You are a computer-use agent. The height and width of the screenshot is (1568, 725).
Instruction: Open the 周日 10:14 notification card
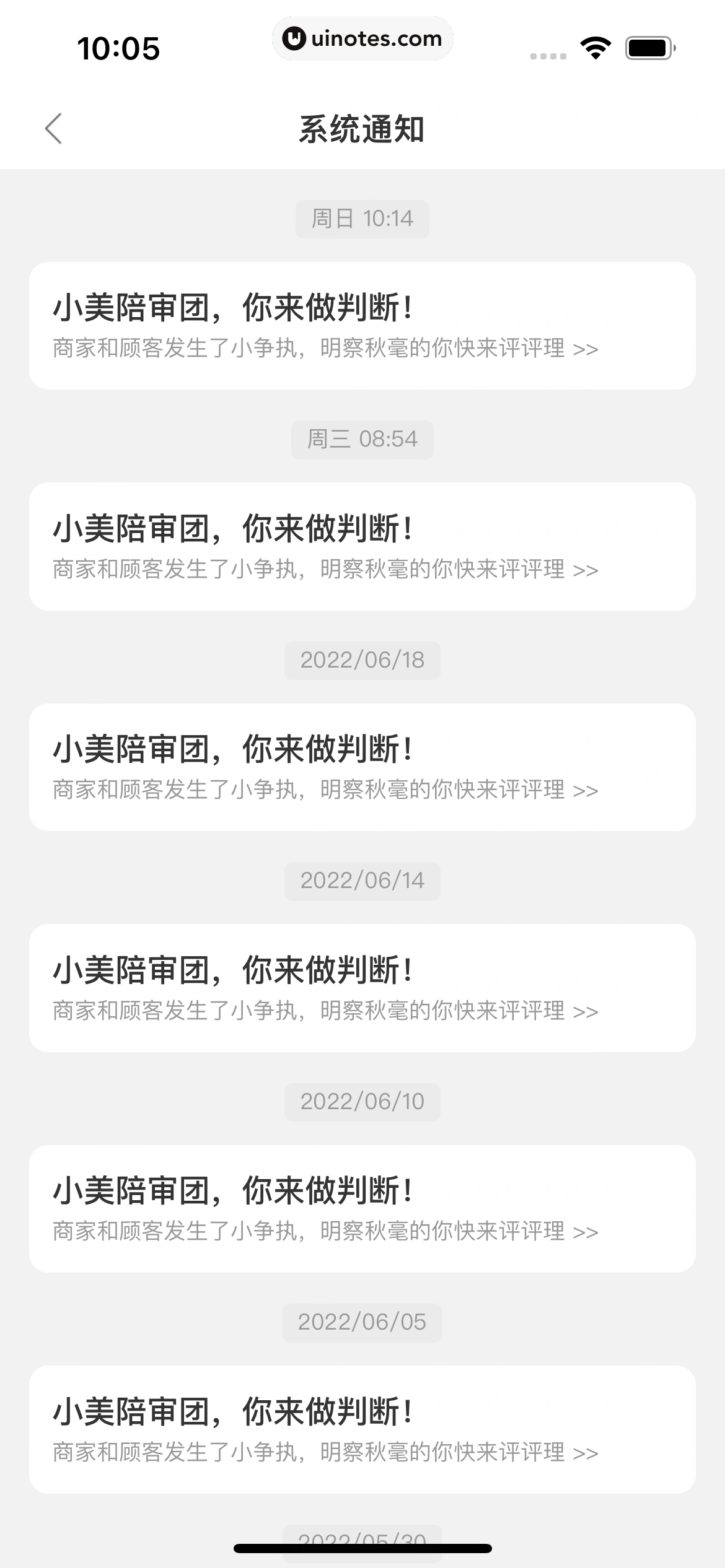pyautogui.click(x=362, y=325)
